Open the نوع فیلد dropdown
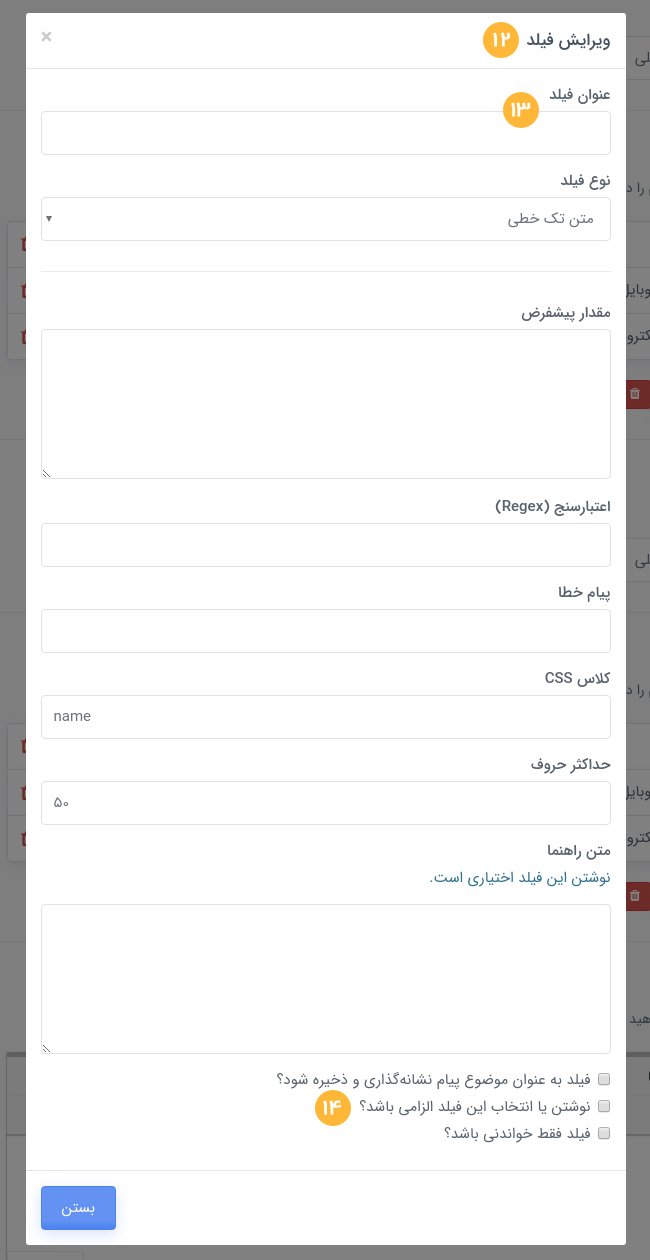The image size is (650, 1260). (325, 219)
